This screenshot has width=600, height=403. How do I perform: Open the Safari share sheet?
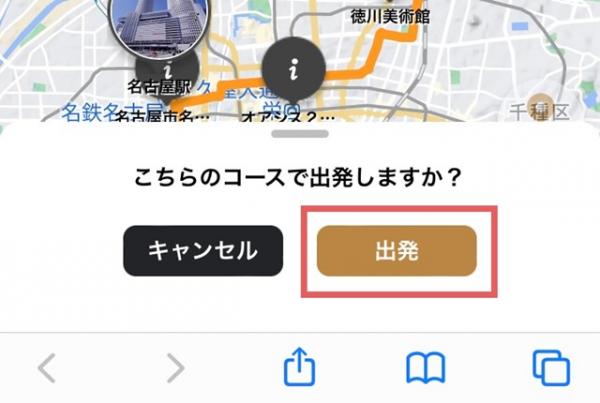pyautogui.click(x=299, y=368)
